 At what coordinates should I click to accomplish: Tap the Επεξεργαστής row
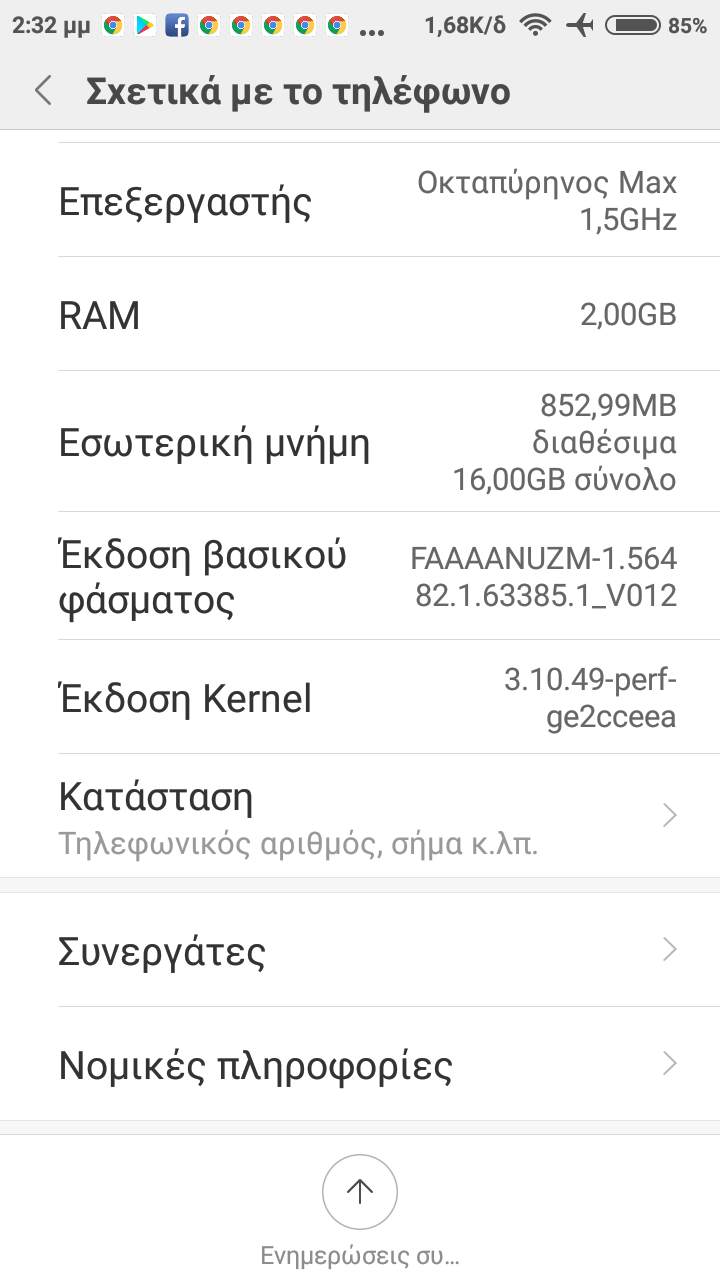point(360,202)
